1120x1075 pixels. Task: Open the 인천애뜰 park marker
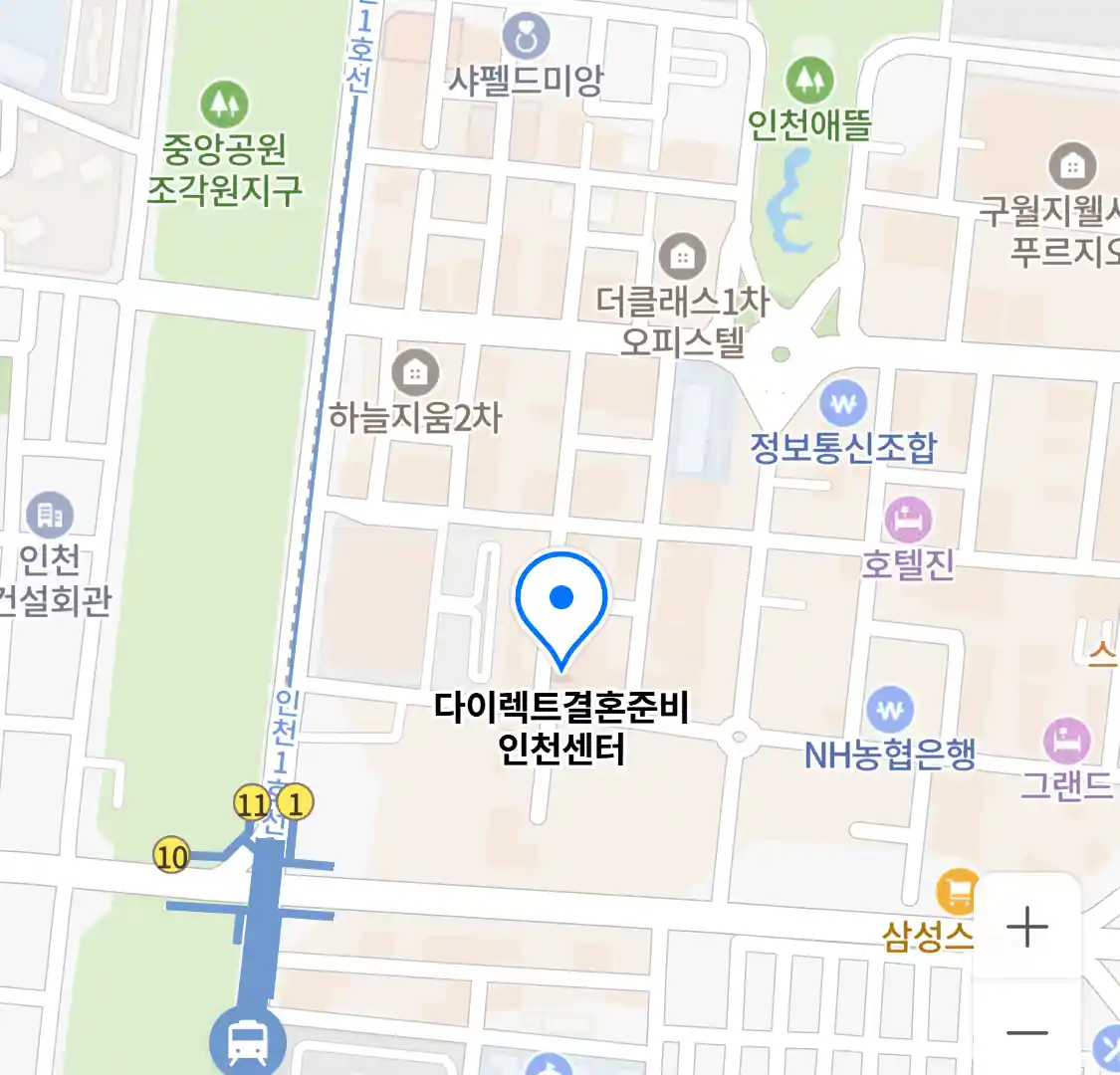point(809,79)
